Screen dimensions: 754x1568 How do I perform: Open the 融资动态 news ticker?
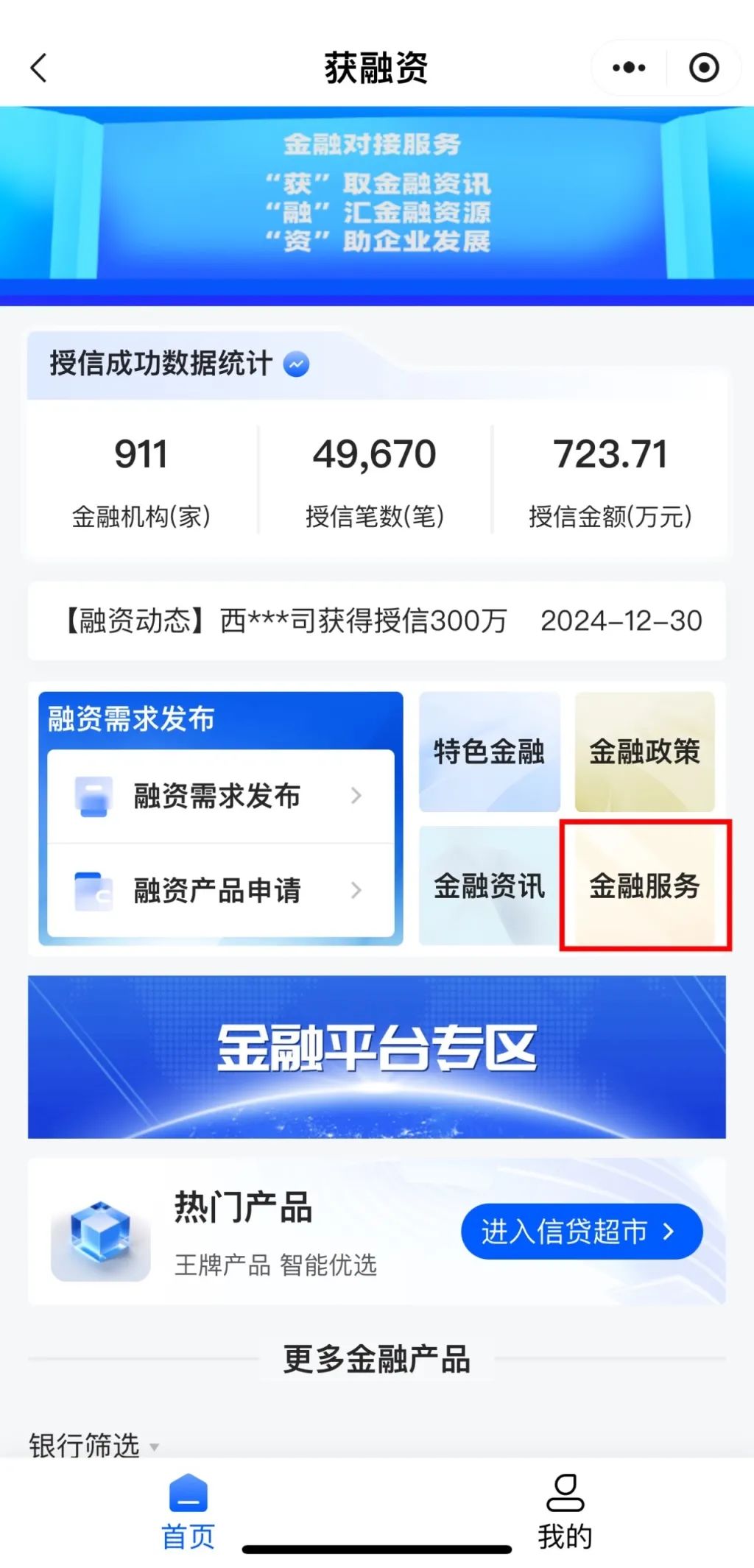click(x=376, y=621)
